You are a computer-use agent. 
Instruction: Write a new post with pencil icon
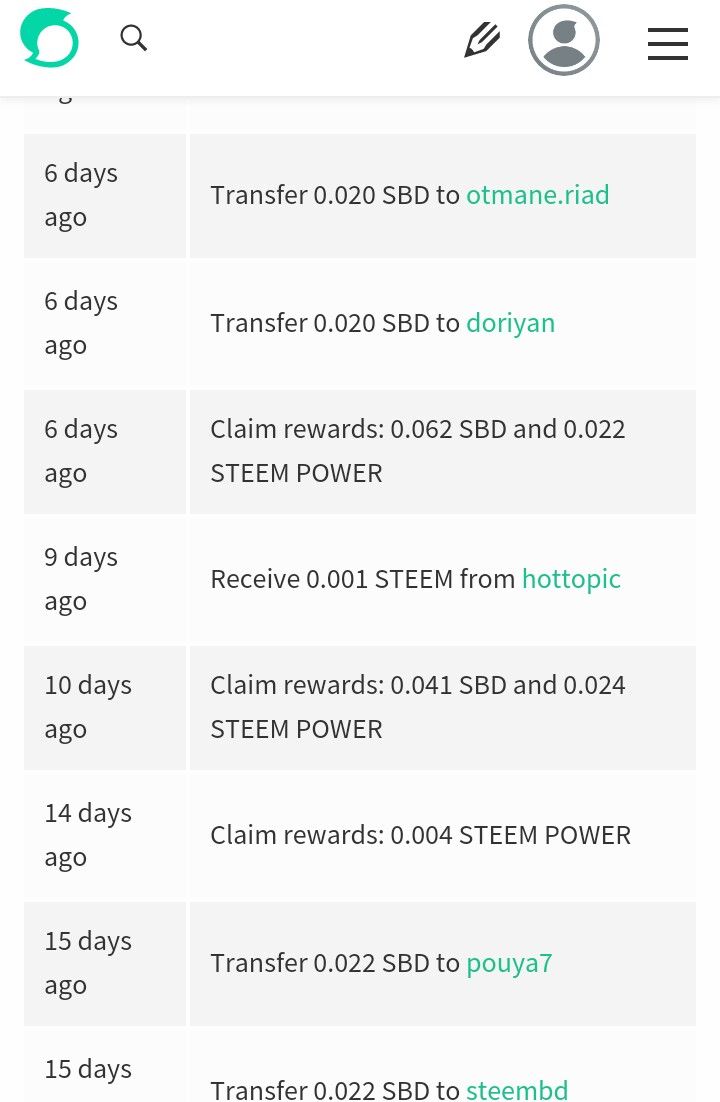pos(482,41)
